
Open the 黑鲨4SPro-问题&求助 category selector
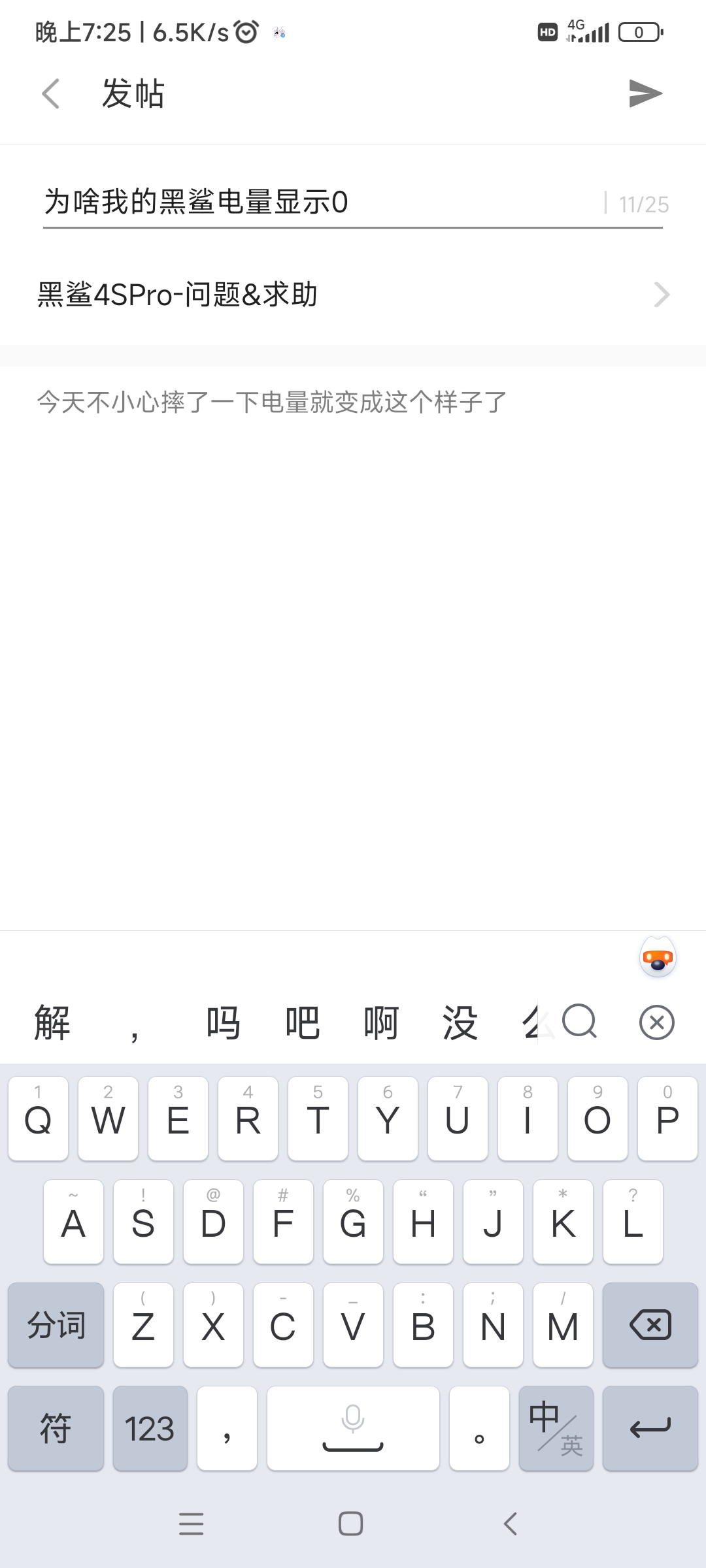click(353, 295)
